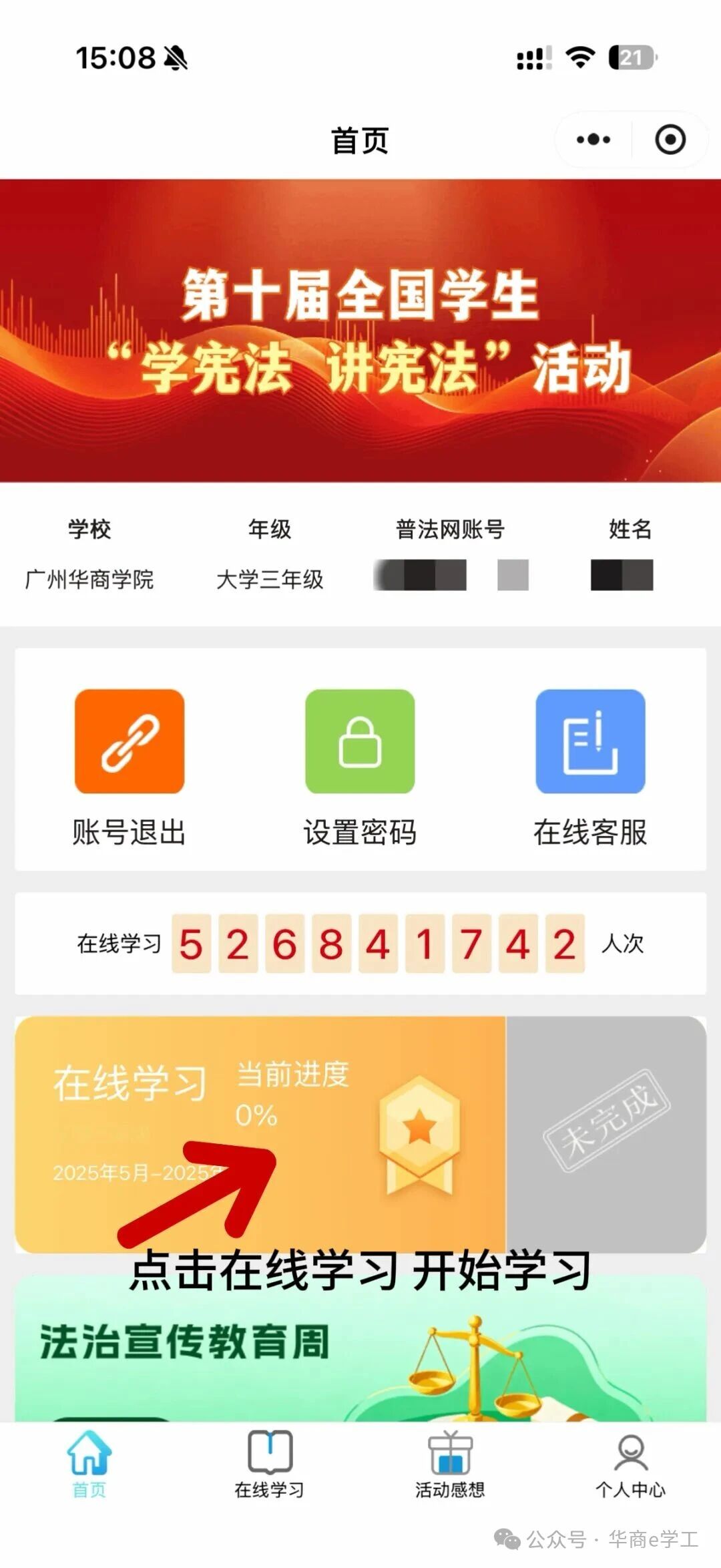The width and height of the screenshot is (721, 1568).
Task: Go to the 活动感想 tab
Action: (x=450, y=1464)
